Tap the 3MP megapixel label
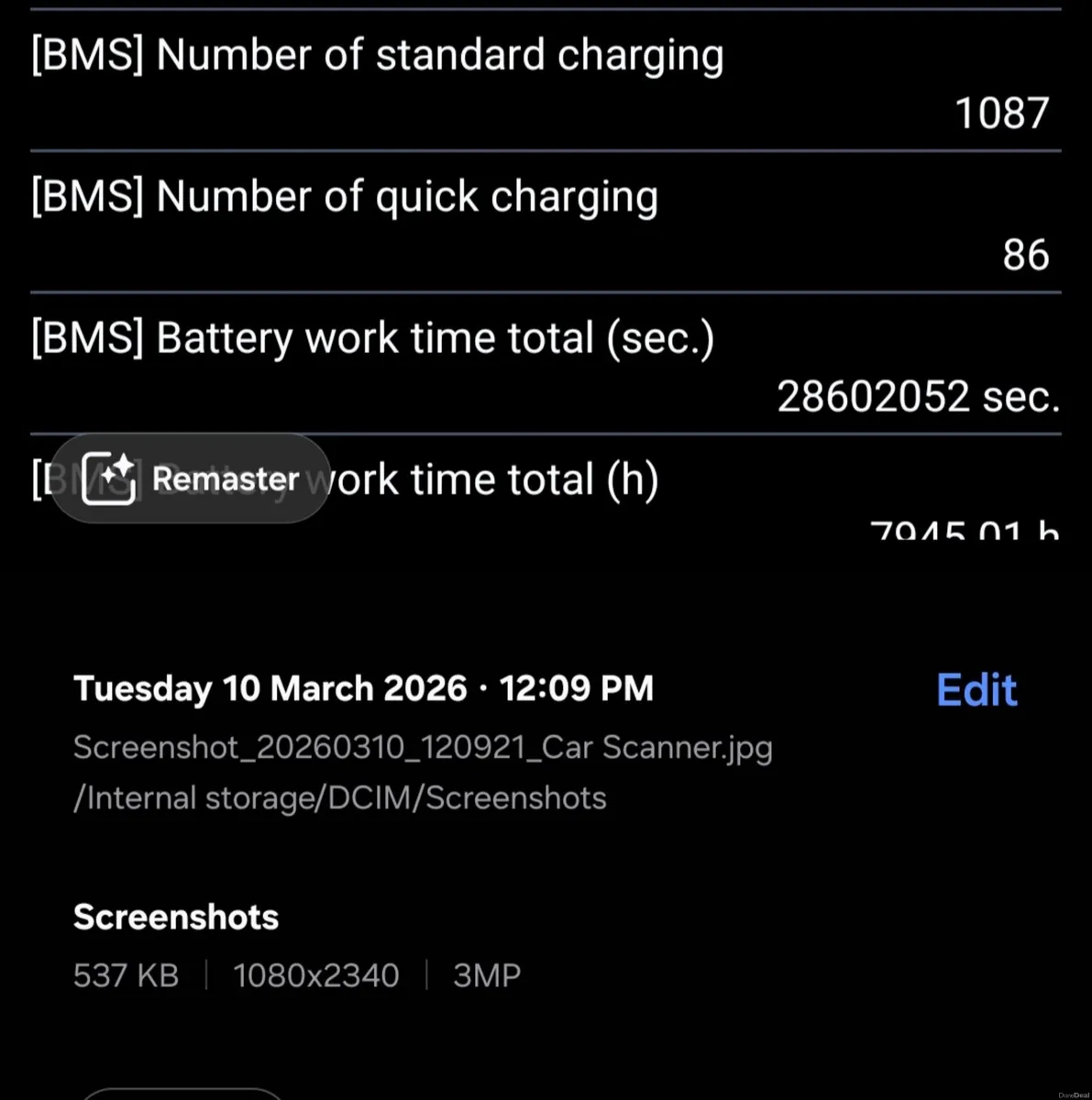Screen dimensions: 1092x1100 point(487,975)
